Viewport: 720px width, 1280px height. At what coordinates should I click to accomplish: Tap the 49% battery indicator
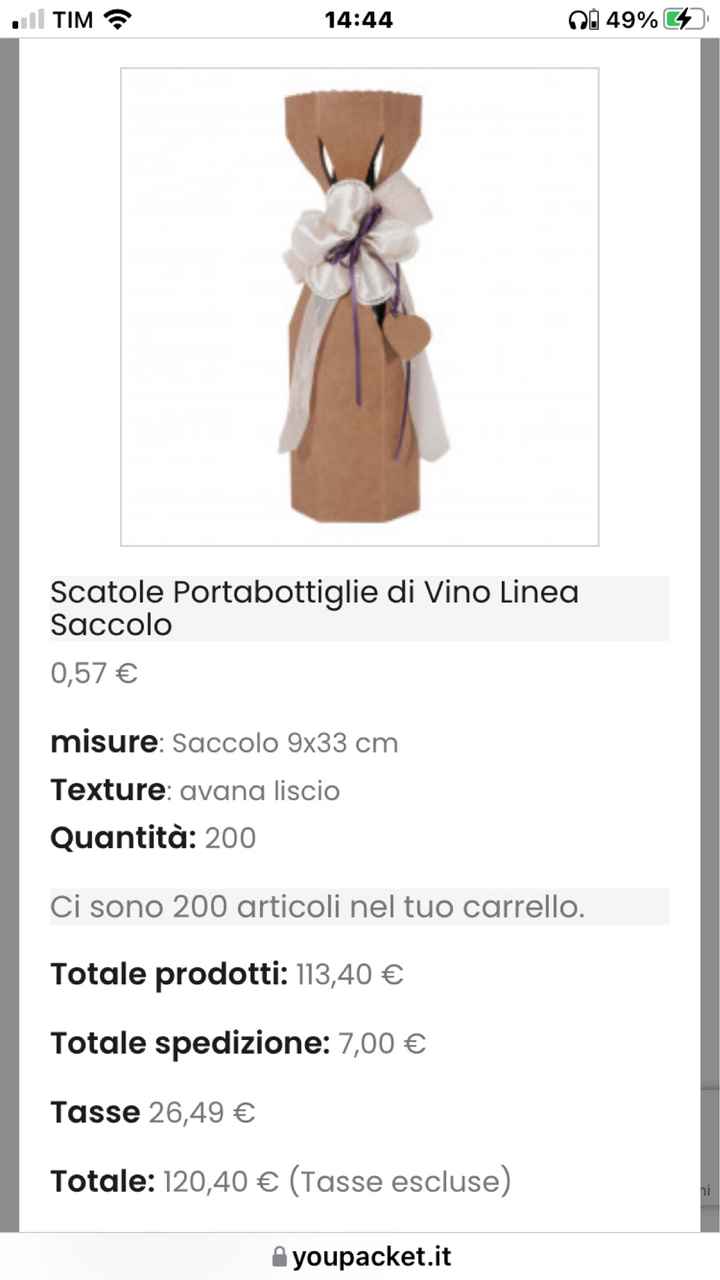tap(632, 17)
